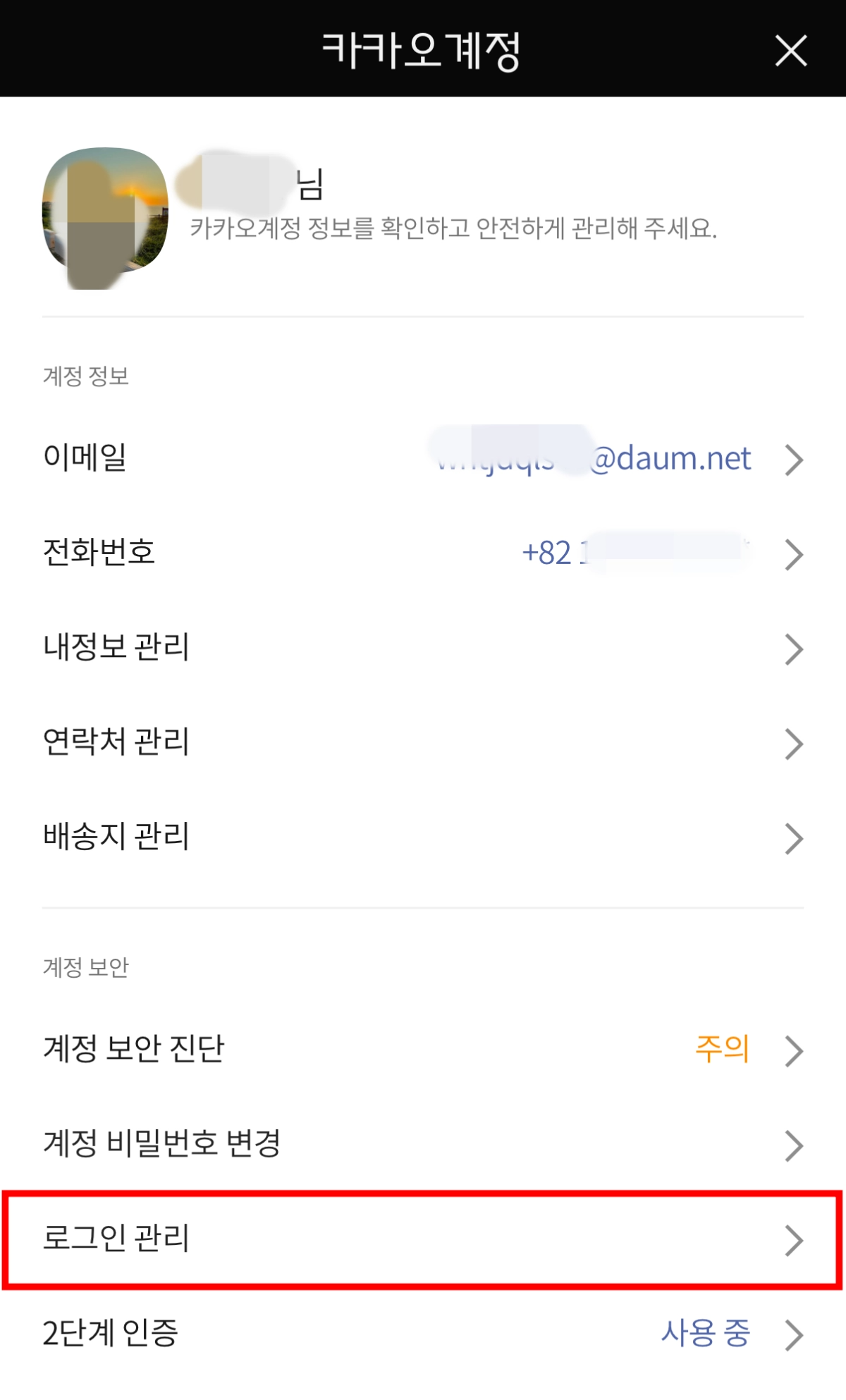846x1400 pixels.
Task: Expand the 연락처 관리 section
Action: (x=795, y=742)
